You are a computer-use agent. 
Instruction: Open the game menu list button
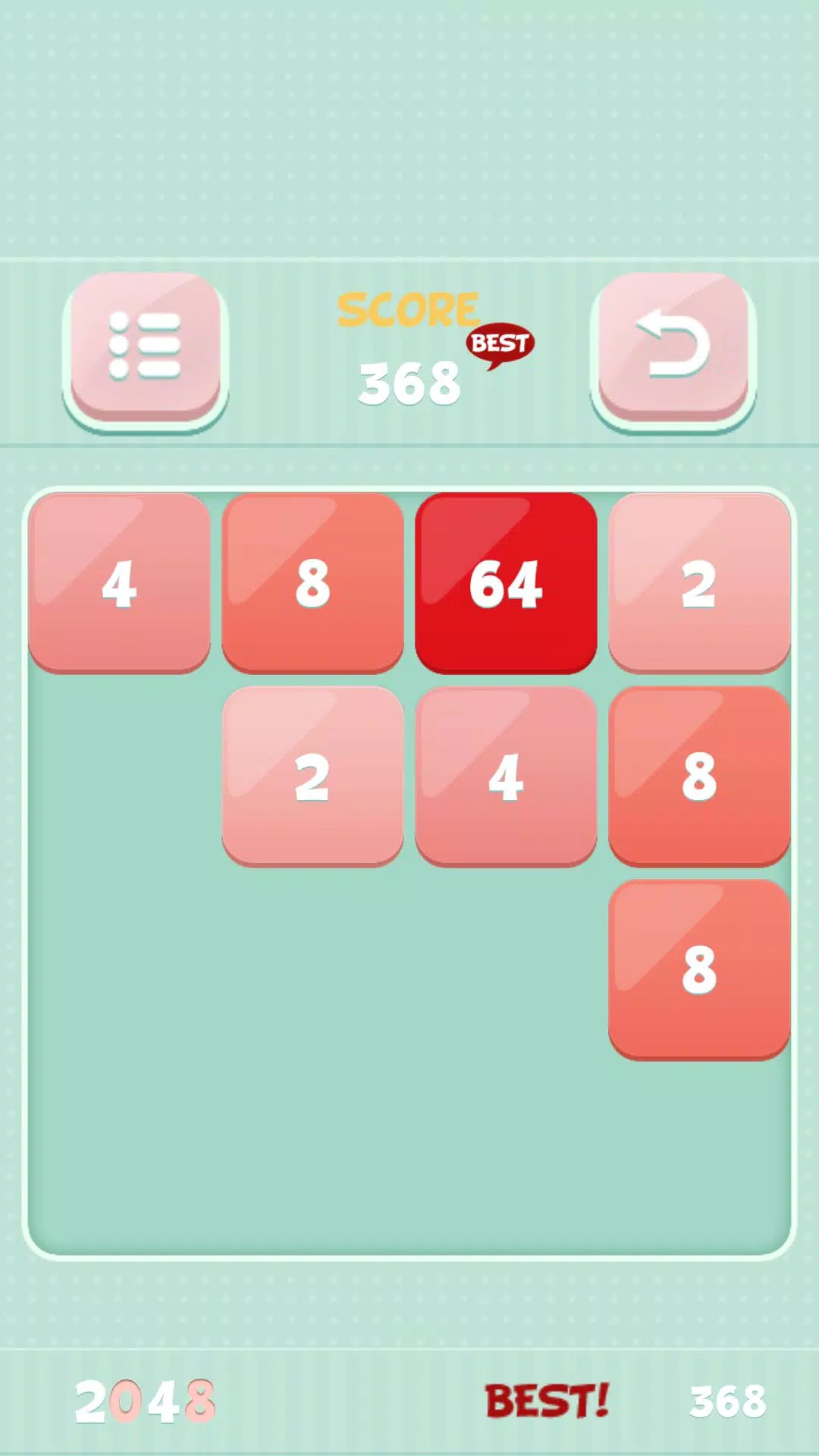(145, 347)
